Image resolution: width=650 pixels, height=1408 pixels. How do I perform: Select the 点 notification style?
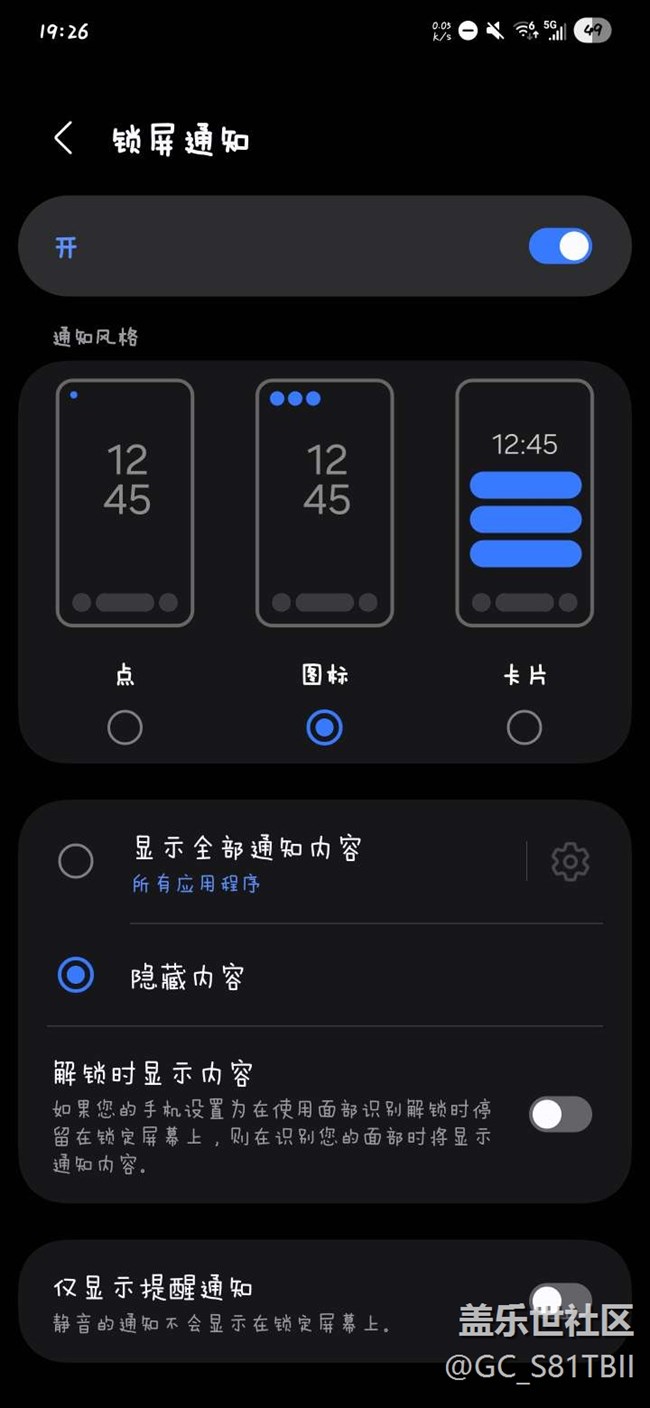coord(125,727)
